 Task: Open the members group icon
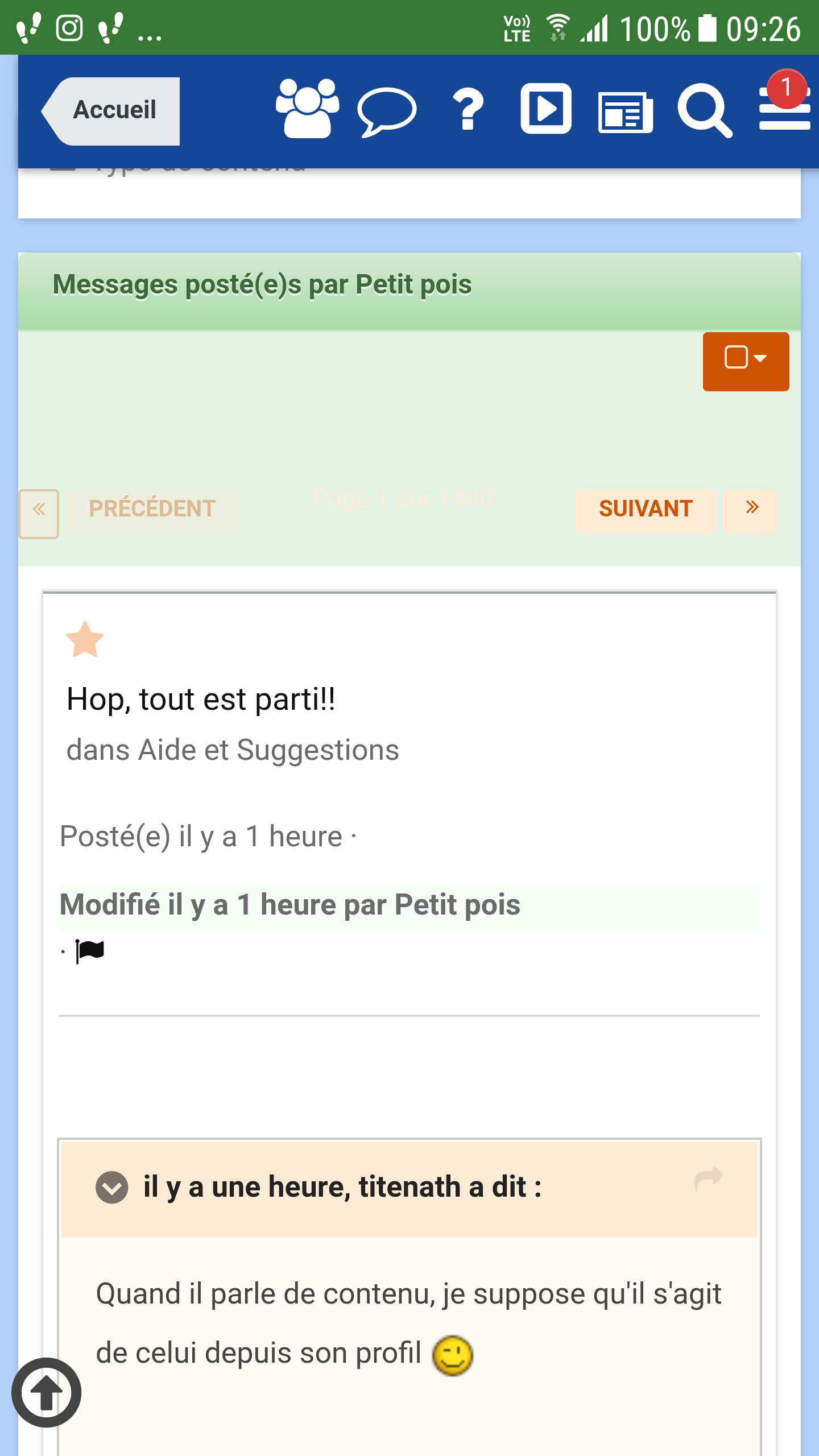[x=307, y=108]
